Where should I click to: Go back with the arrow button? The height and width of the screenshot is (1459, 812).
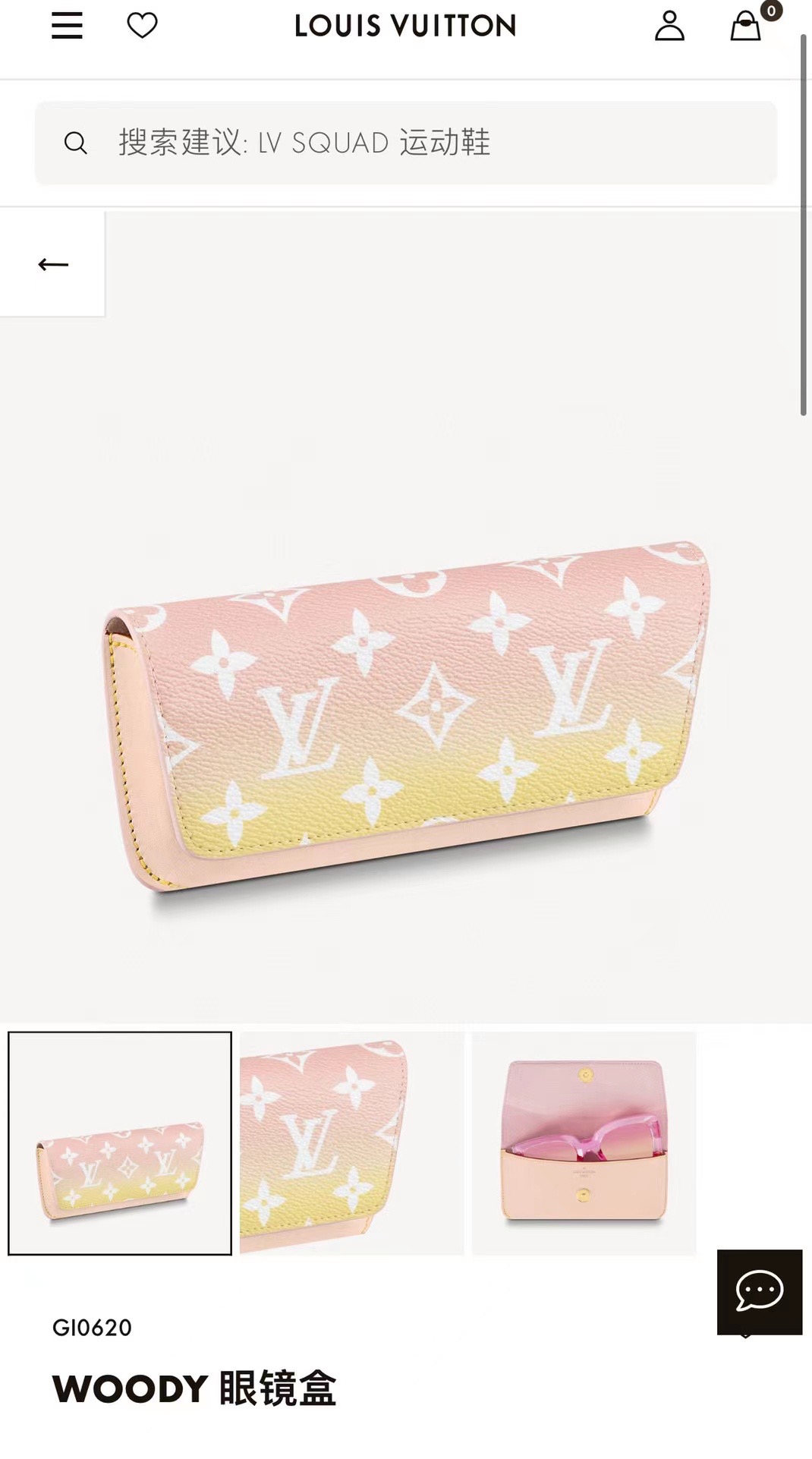[52, 264]
